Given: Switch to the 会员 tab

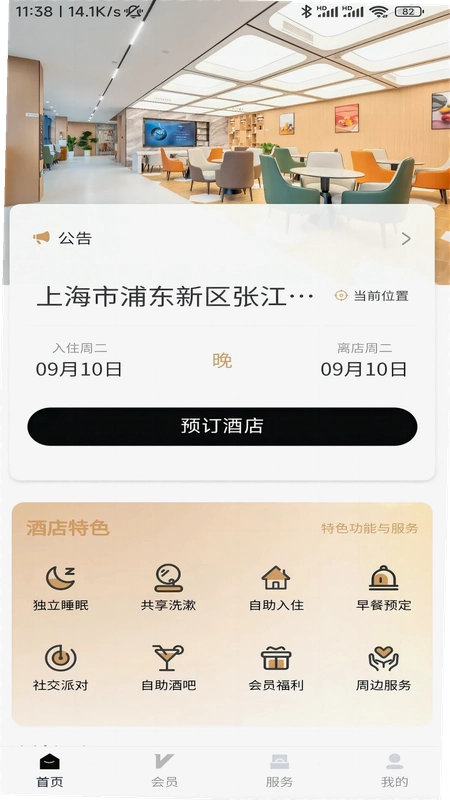Looking at the screenshot, I should click(x=164, y=770).
